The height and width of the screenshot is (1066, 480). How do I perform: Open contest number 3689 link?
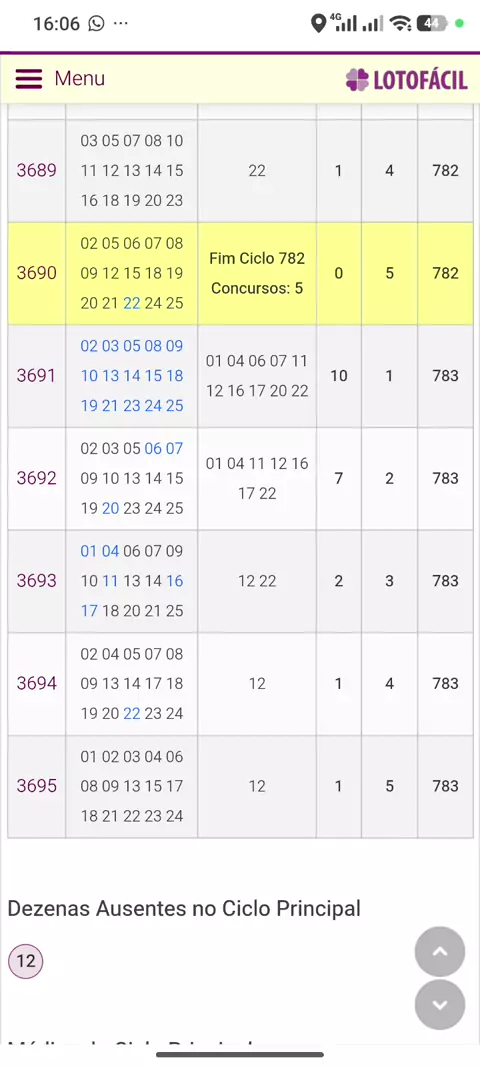coord(37,171)
